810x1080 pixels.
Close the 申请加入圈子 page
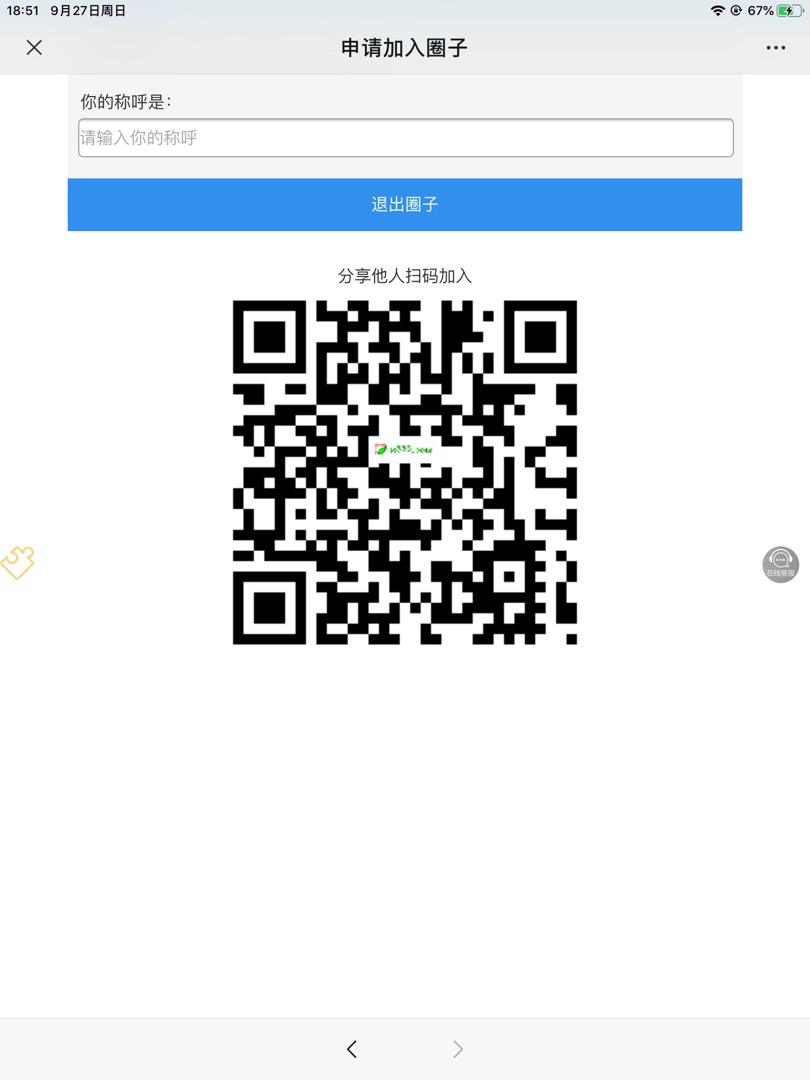[x=34, y=47]
